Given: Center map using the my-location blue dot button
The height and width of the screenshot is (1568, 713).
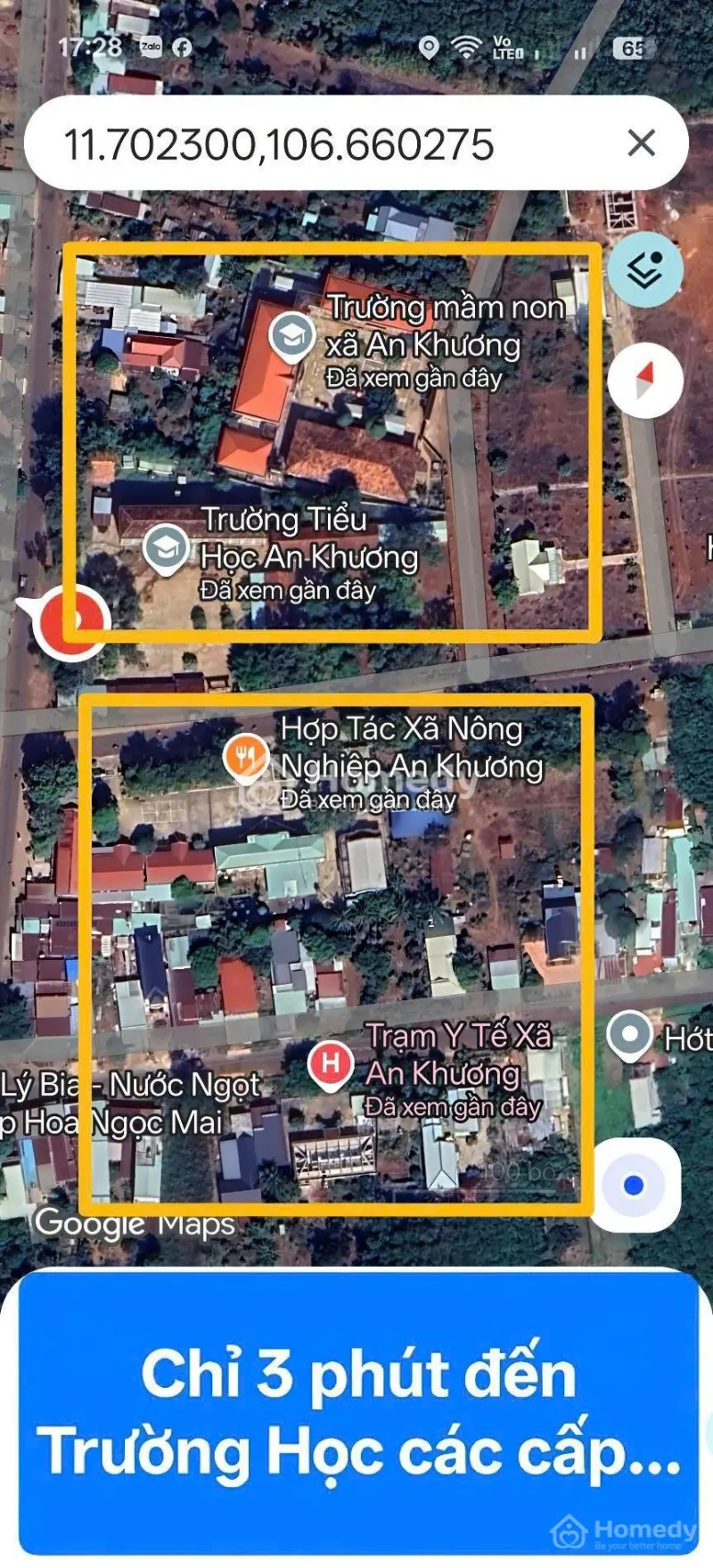Looking at the screenshot, I should pos(635,1186).
